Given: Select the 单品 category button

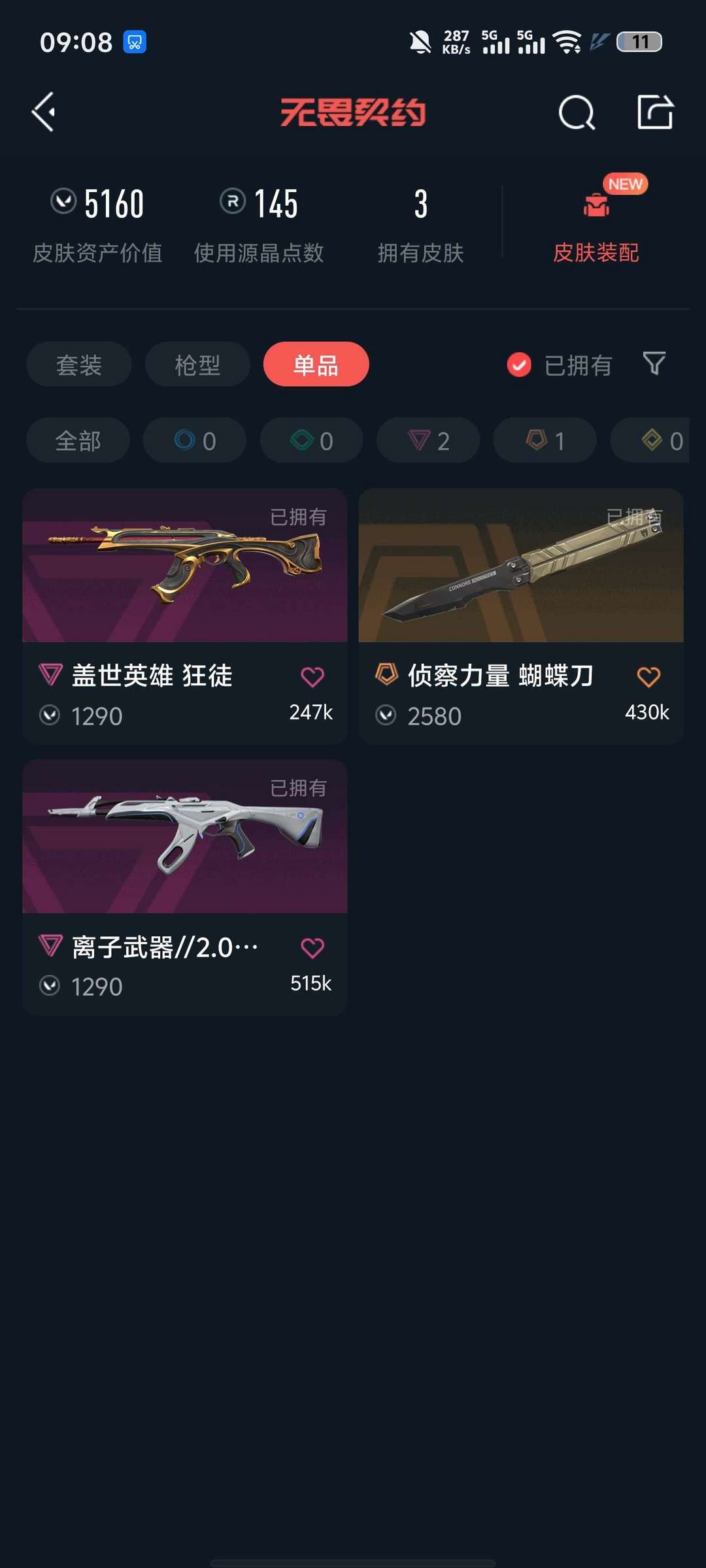Looking at the screenshot, I should [316, 365].
